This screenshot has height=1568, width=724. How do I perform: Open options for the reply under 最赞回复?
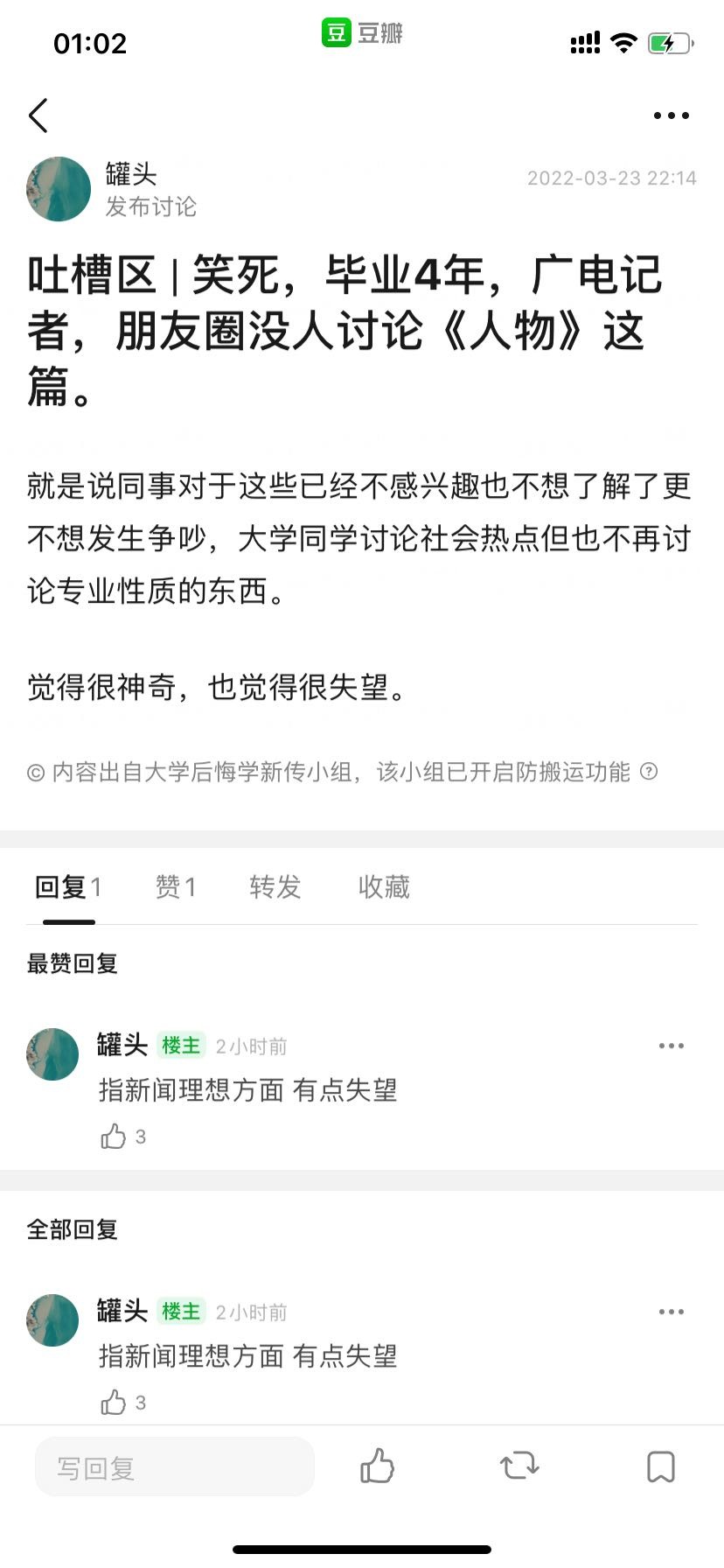[x=671, y=1046]
